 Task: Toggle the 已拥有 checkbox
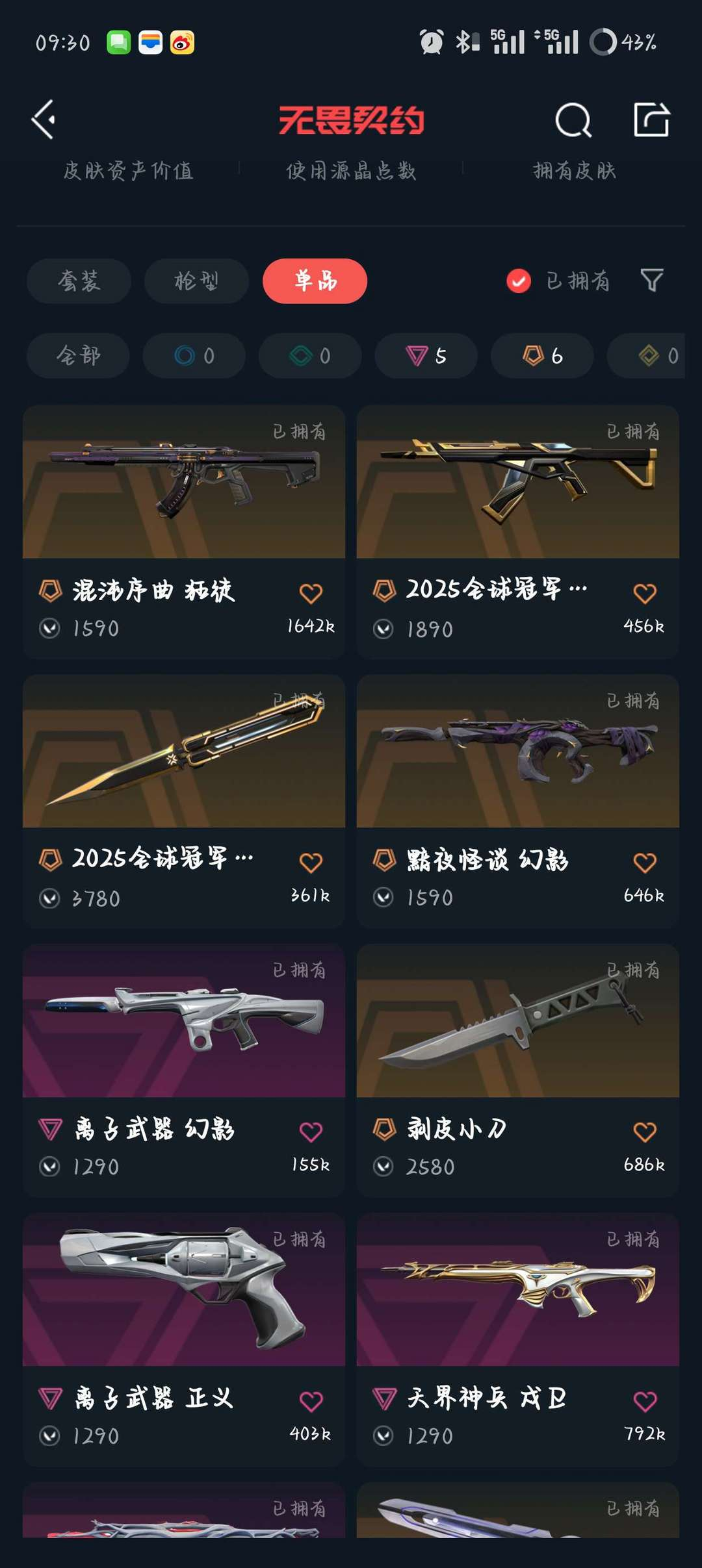point(519,281)
